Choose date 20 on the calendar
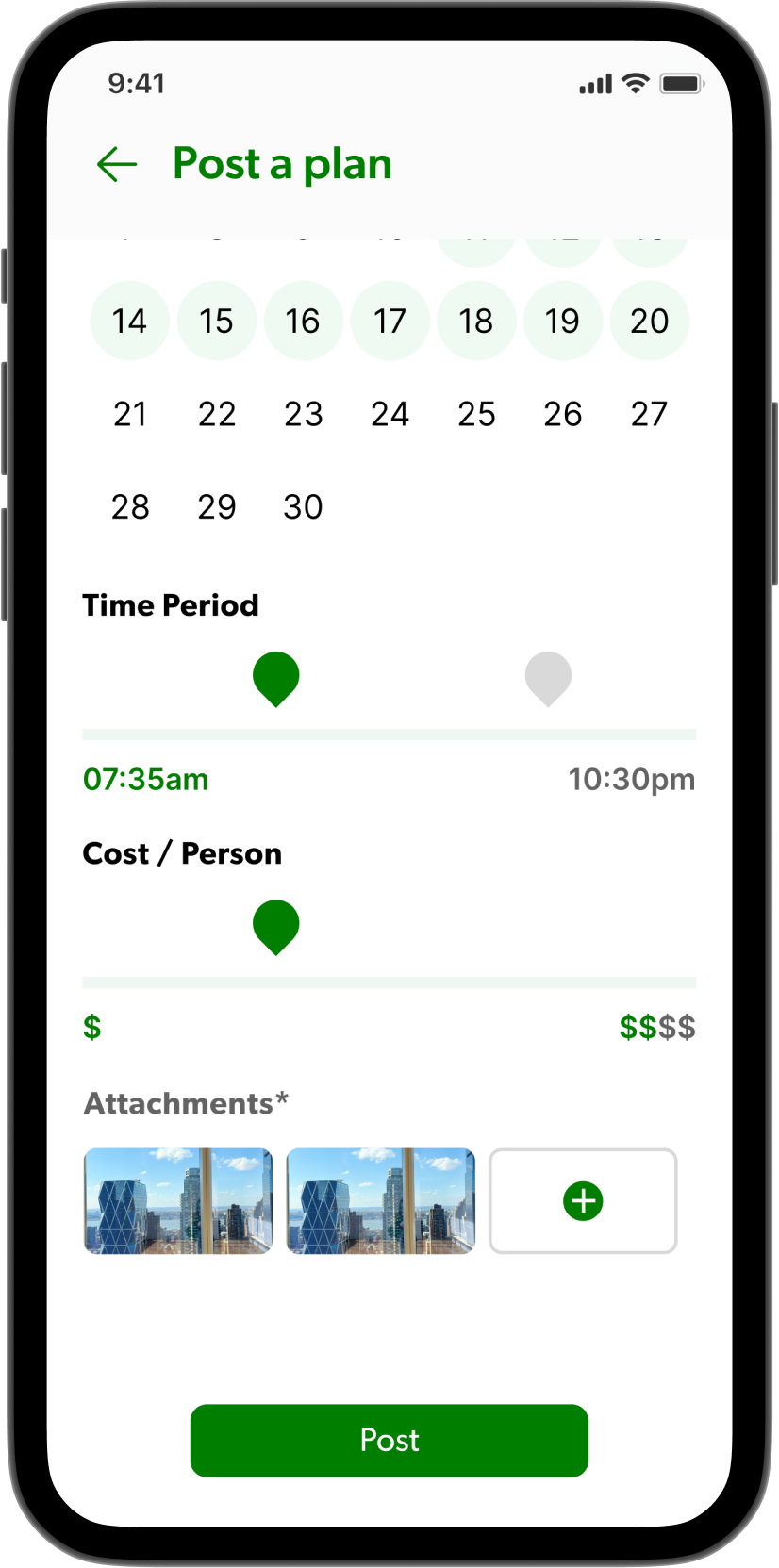779x1568 pixels. pyautogui.click(x=649, y=322)
